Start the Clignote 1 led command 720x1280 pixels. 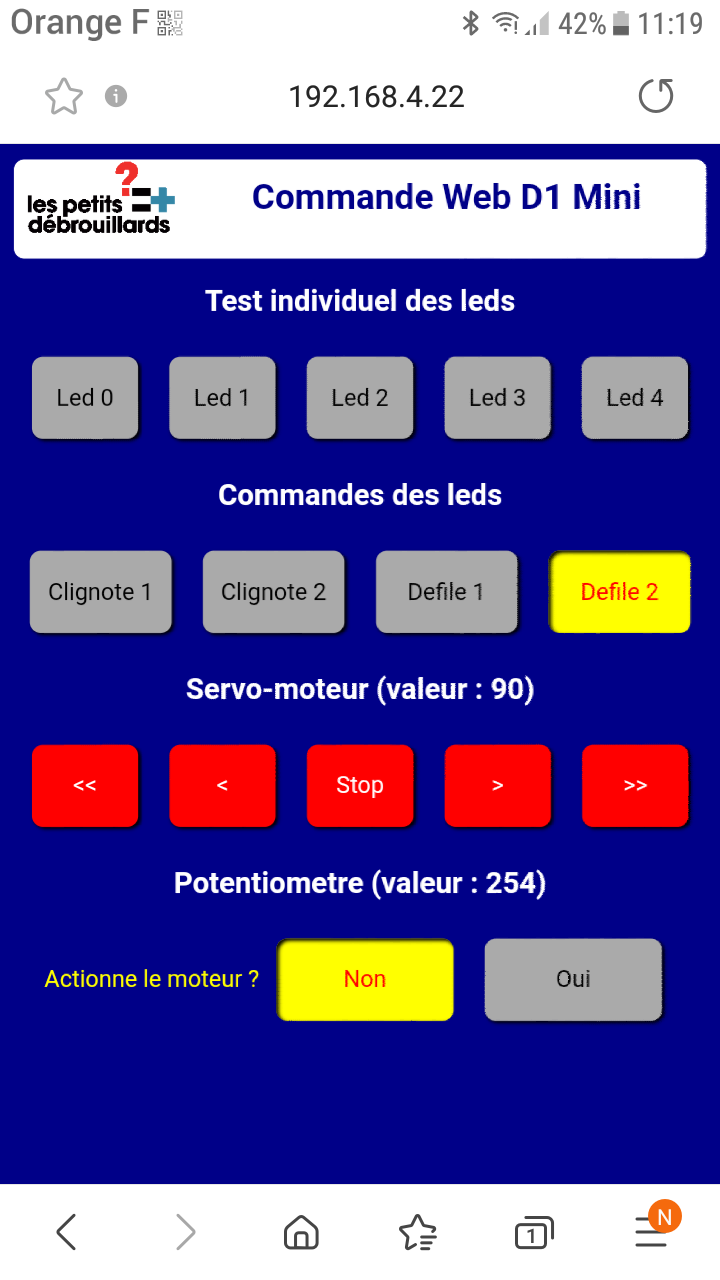(x=100, y=592)
